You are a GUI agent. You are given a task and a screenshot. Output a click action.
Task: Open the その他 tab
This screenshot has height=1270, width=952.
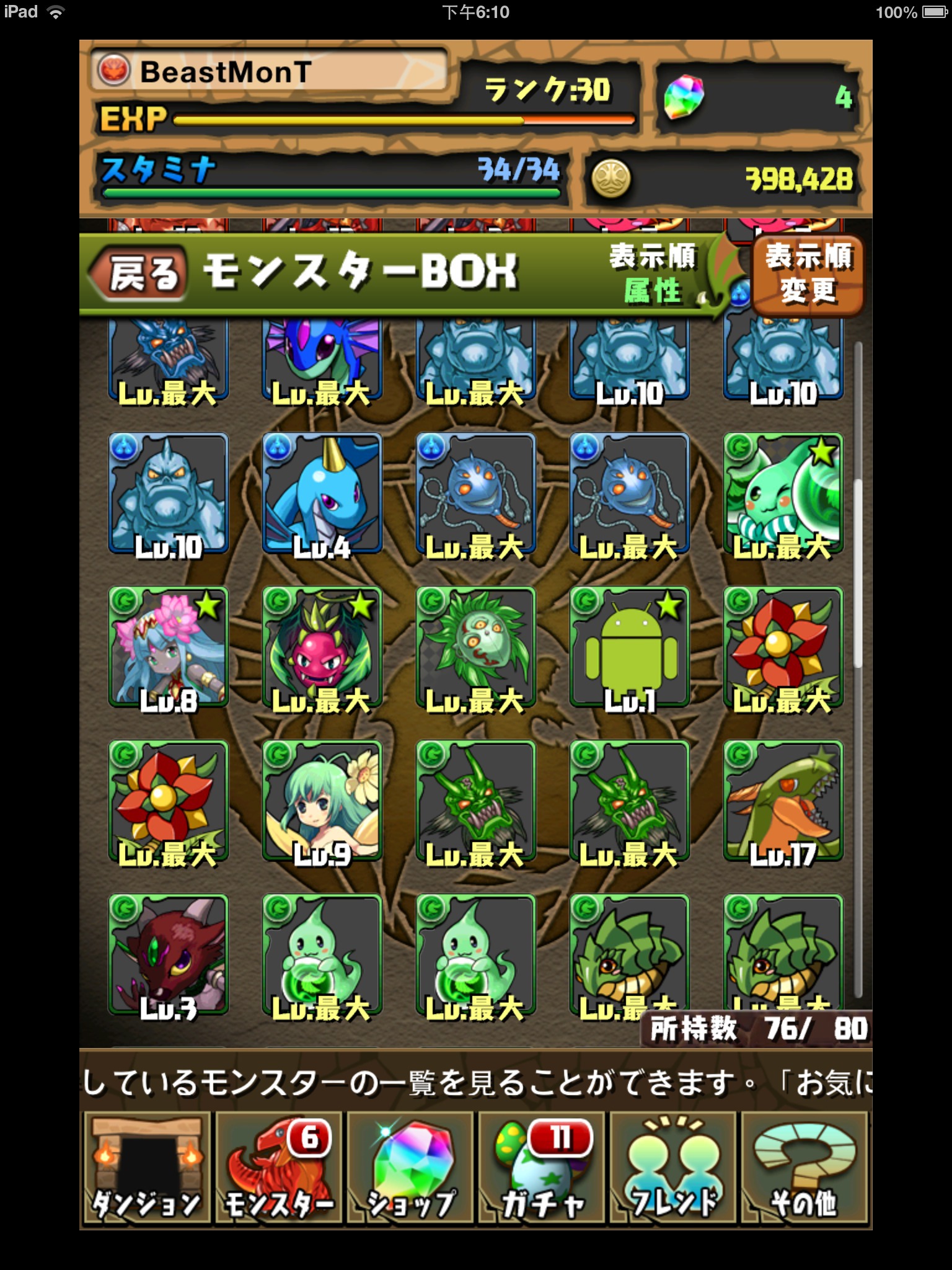804,1168
